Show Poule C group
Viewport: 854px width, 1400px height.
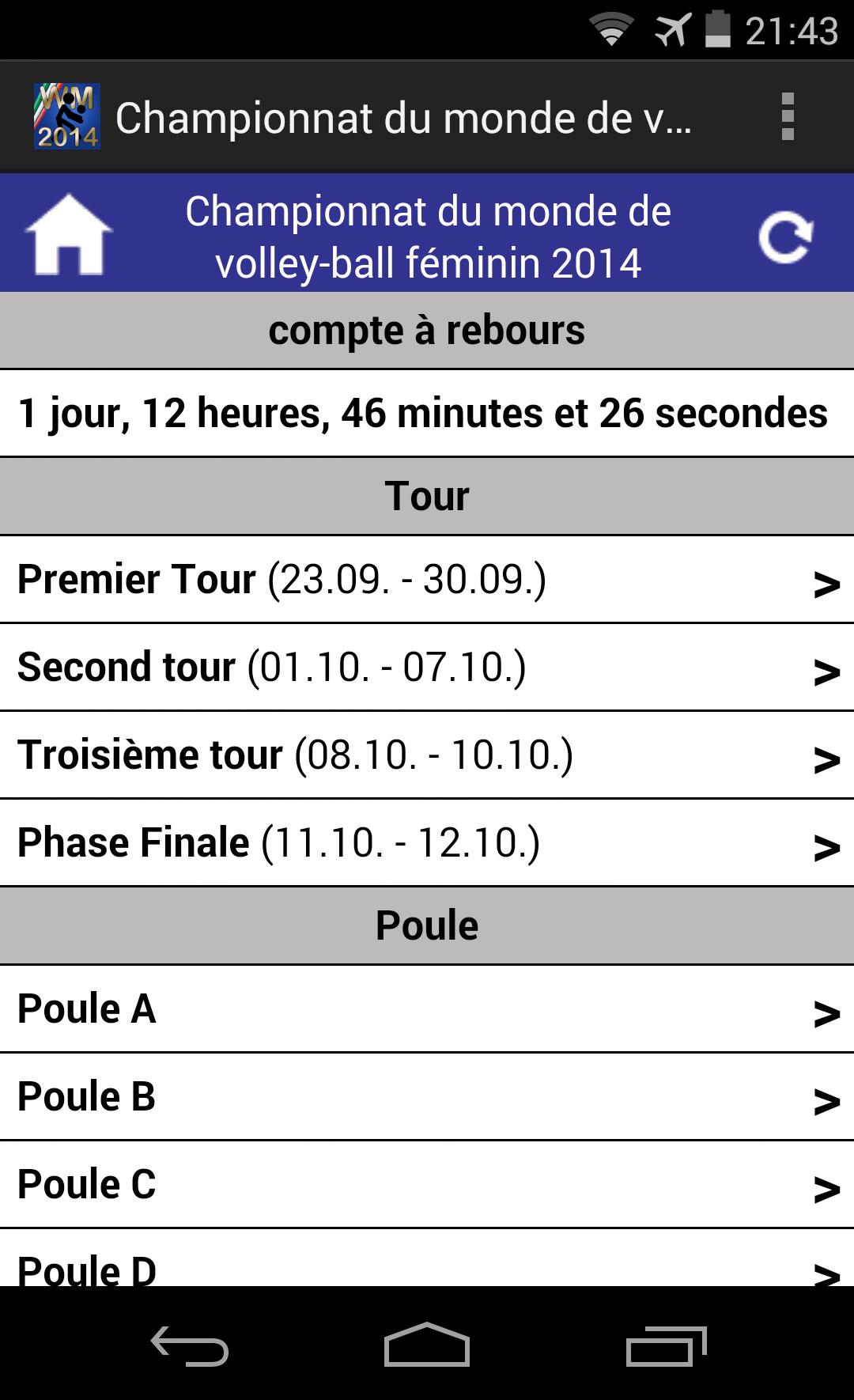tap(427, 1185)
